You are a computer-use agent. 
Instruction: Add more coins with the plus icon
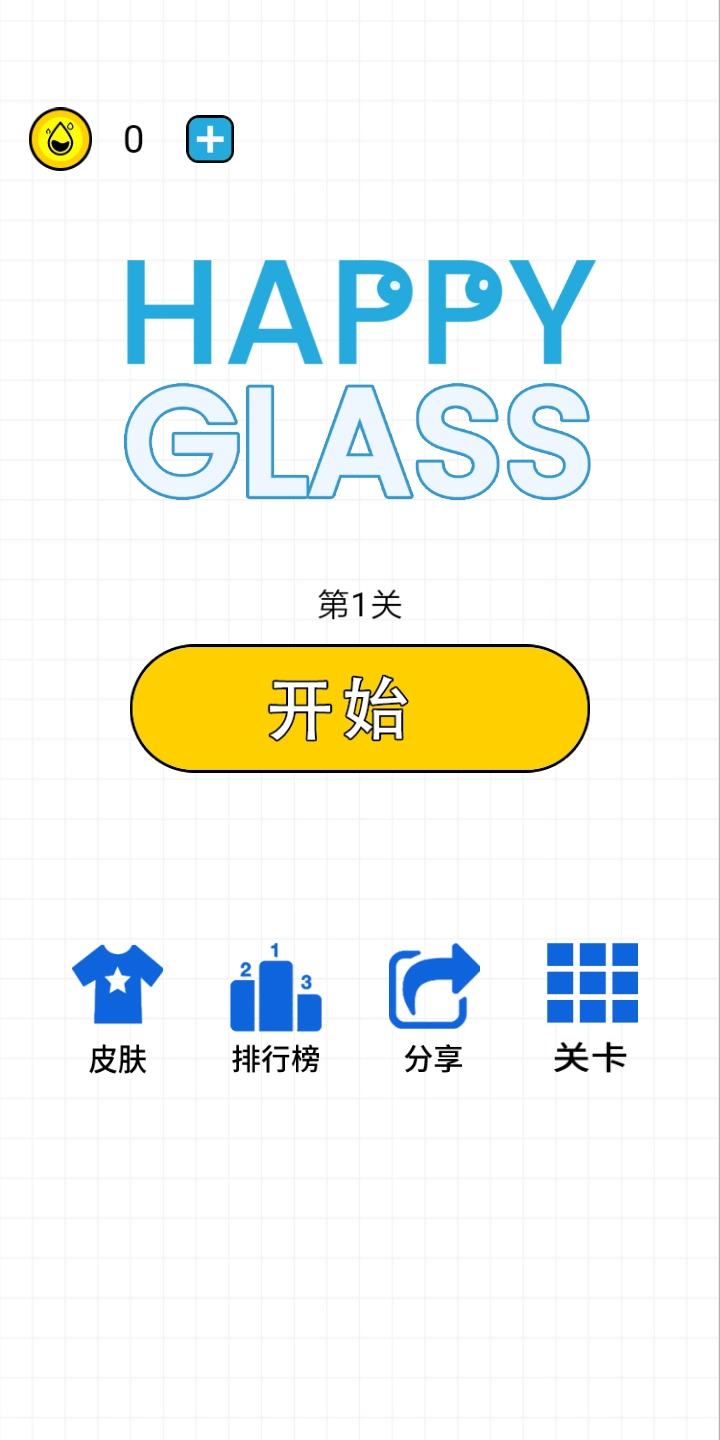tap(210, 139)
